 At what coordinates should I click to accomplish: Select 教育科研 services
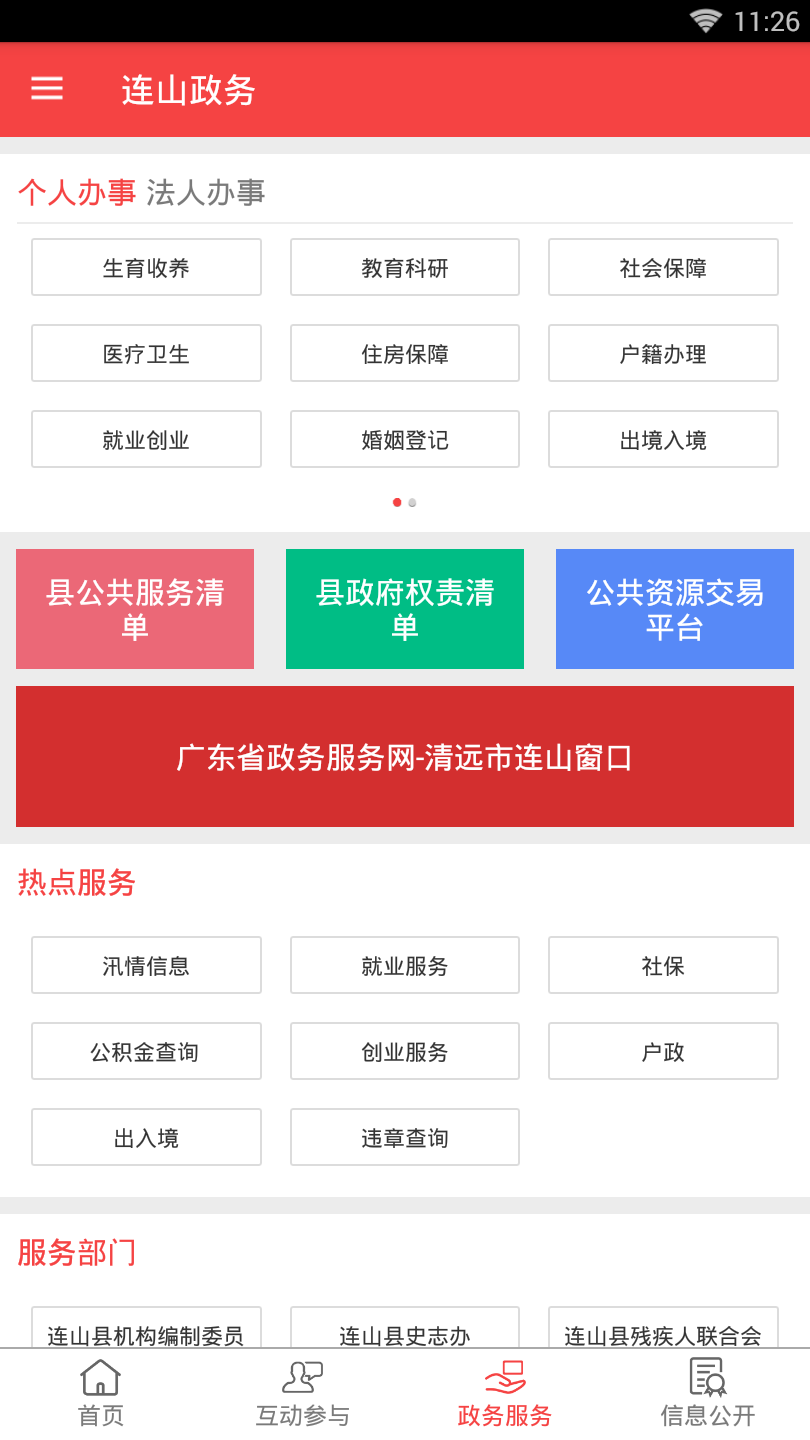[x=405, y=267]
